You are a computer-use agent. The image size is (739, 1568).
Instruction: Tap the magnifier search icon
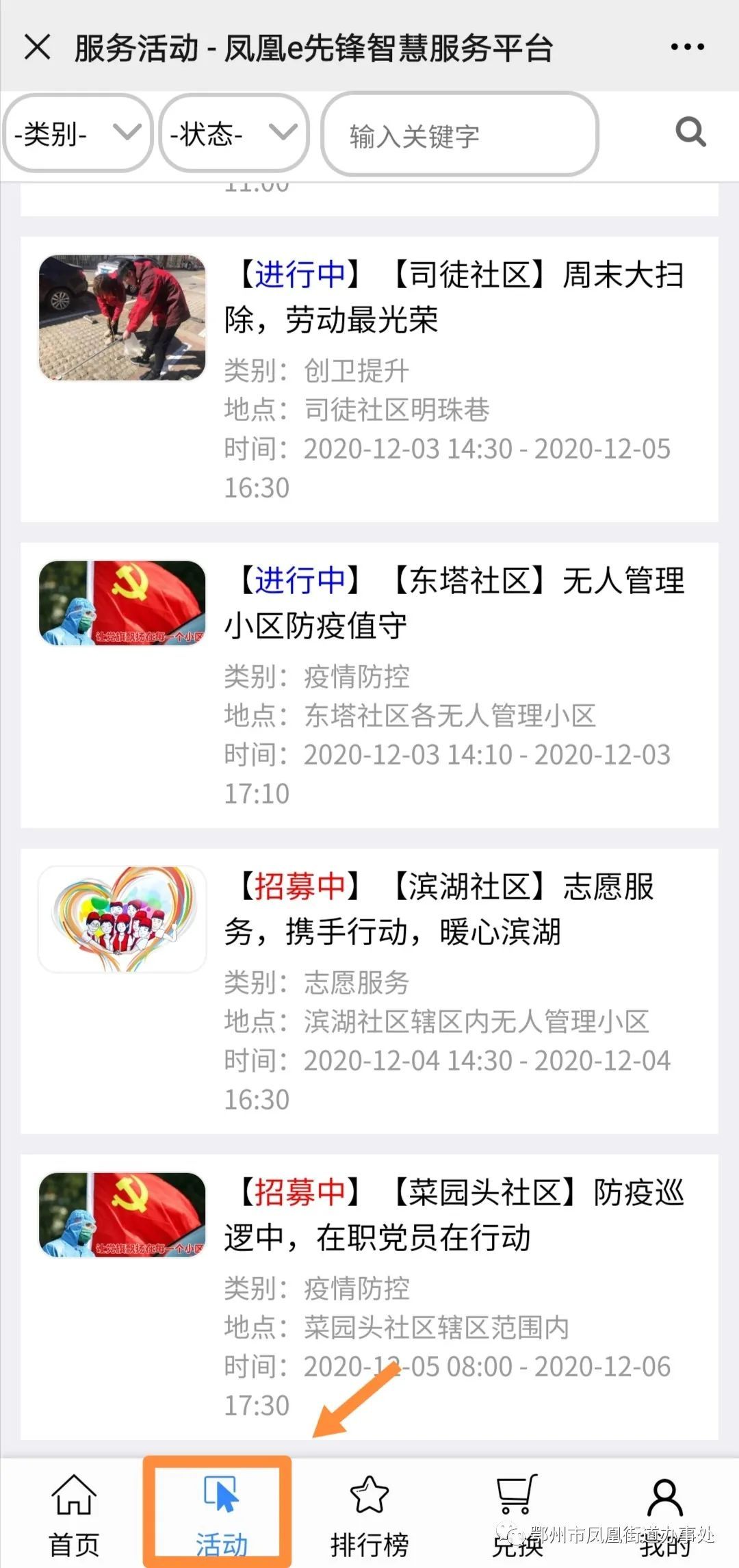(x=690, y=132)
